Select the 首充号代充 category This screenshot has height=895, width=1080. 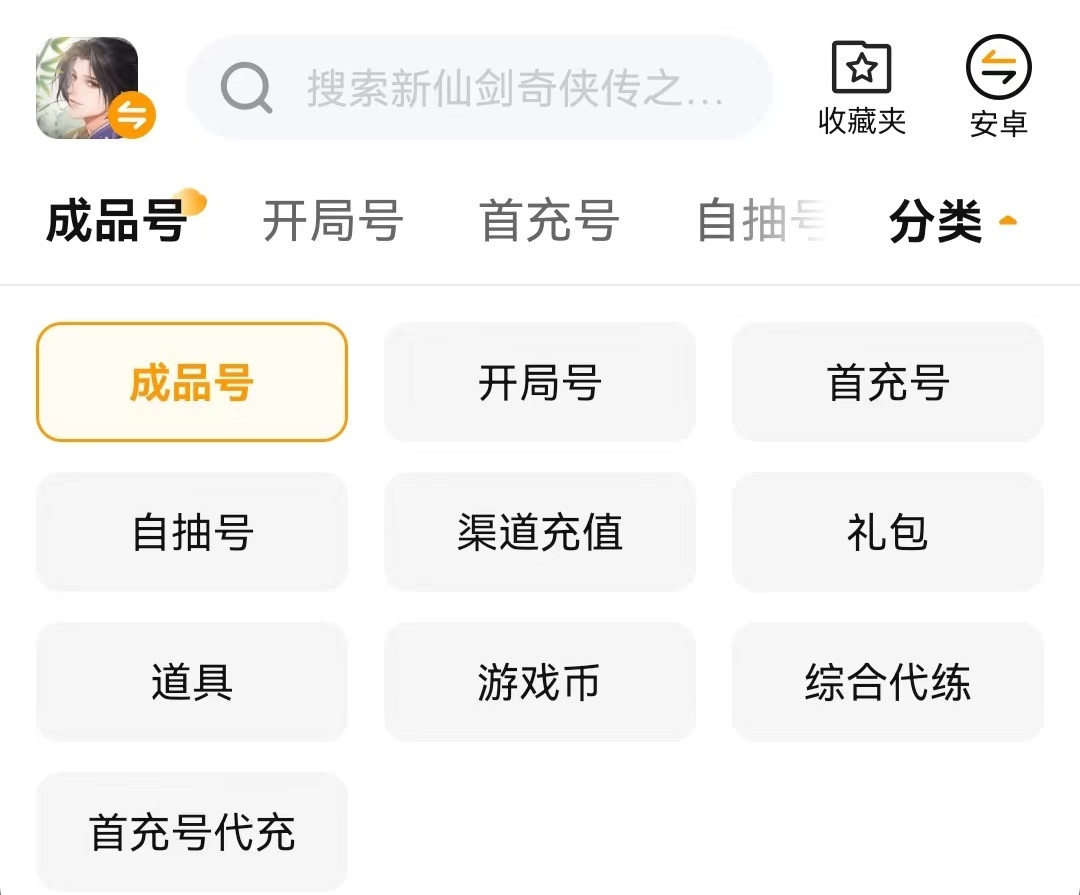pos(191,832)
